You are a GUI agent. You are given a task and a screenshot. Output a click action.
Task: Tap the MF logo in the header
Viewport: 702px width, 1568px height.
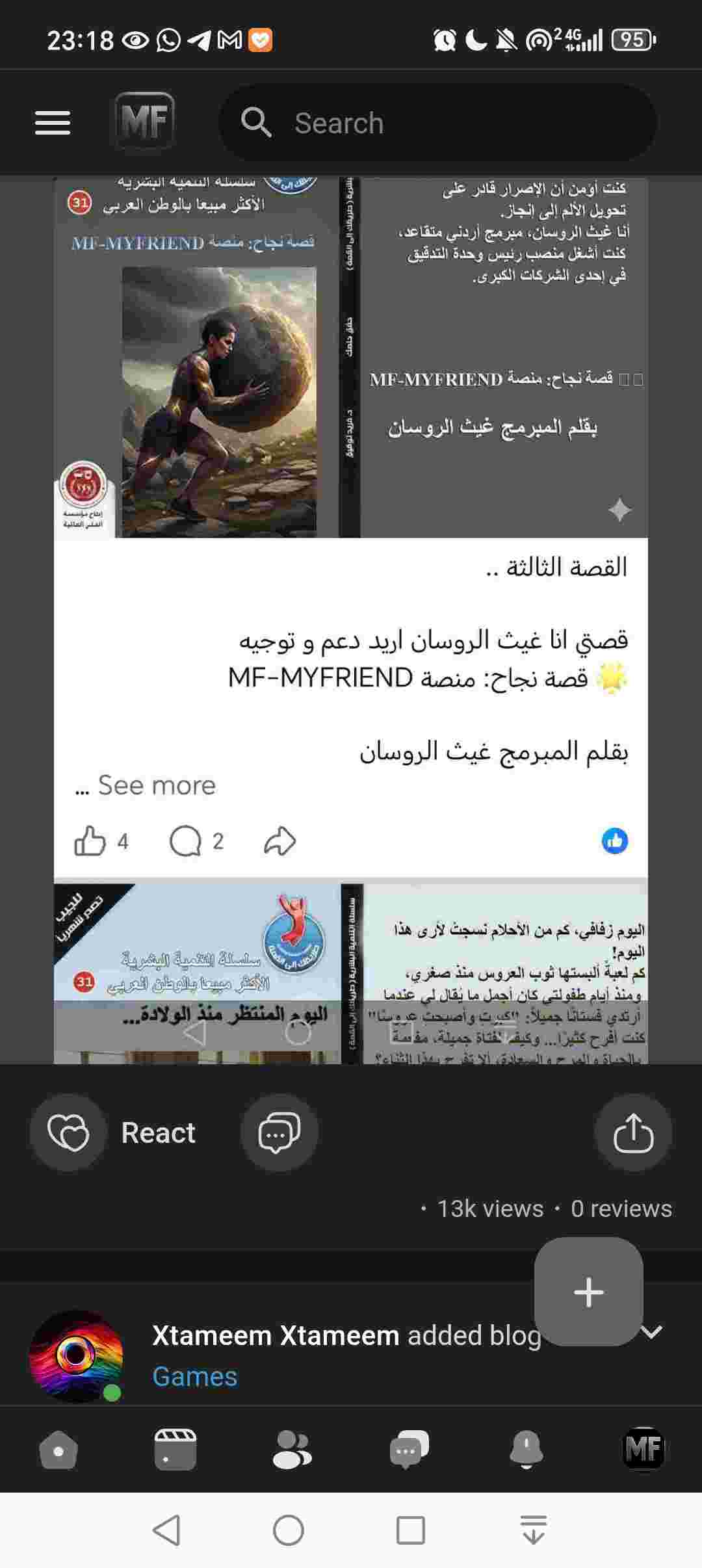(x=144, y=122)
